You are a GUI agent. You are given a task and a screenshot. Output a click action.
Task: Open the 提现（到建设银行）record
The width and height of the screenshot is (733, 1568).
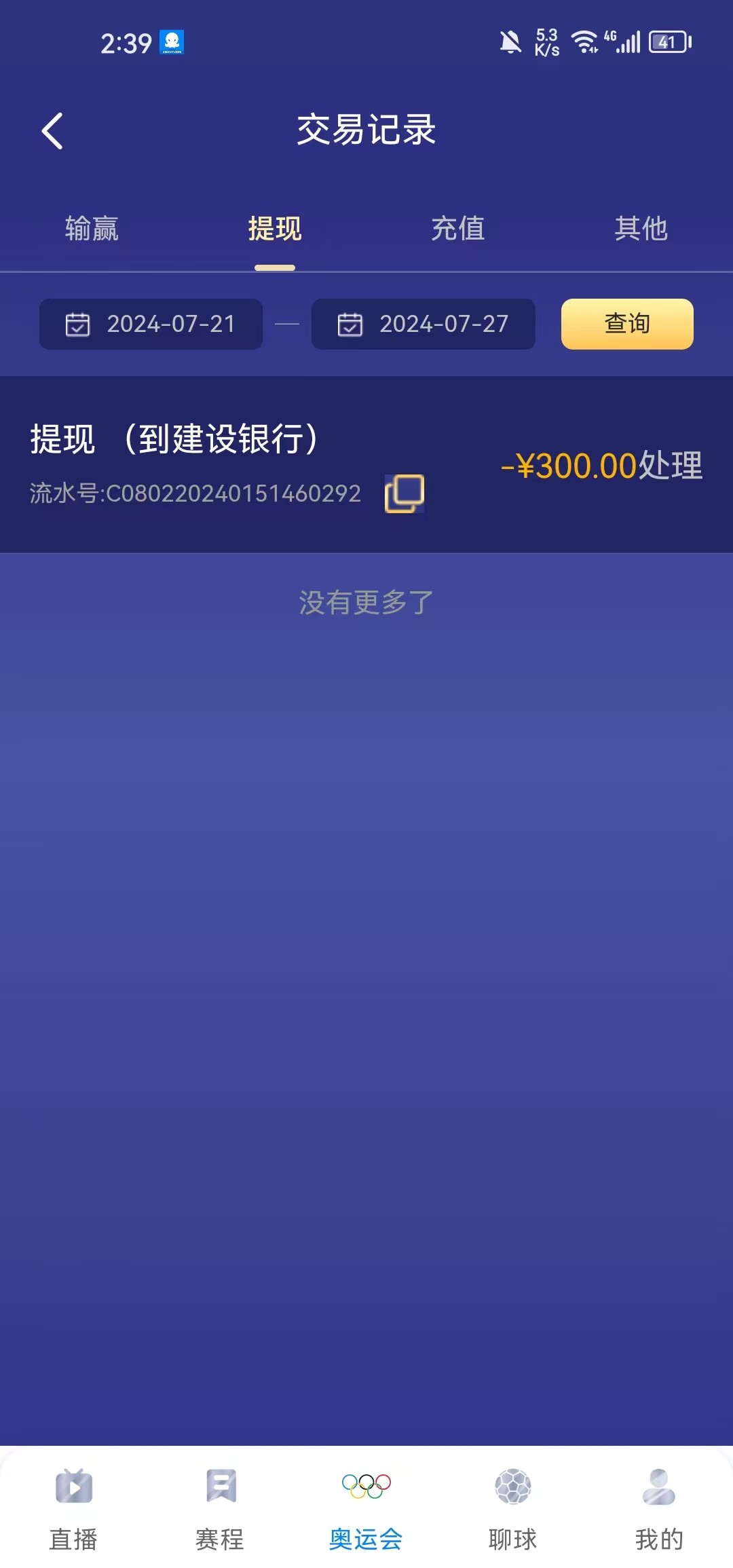coord(366,465)
